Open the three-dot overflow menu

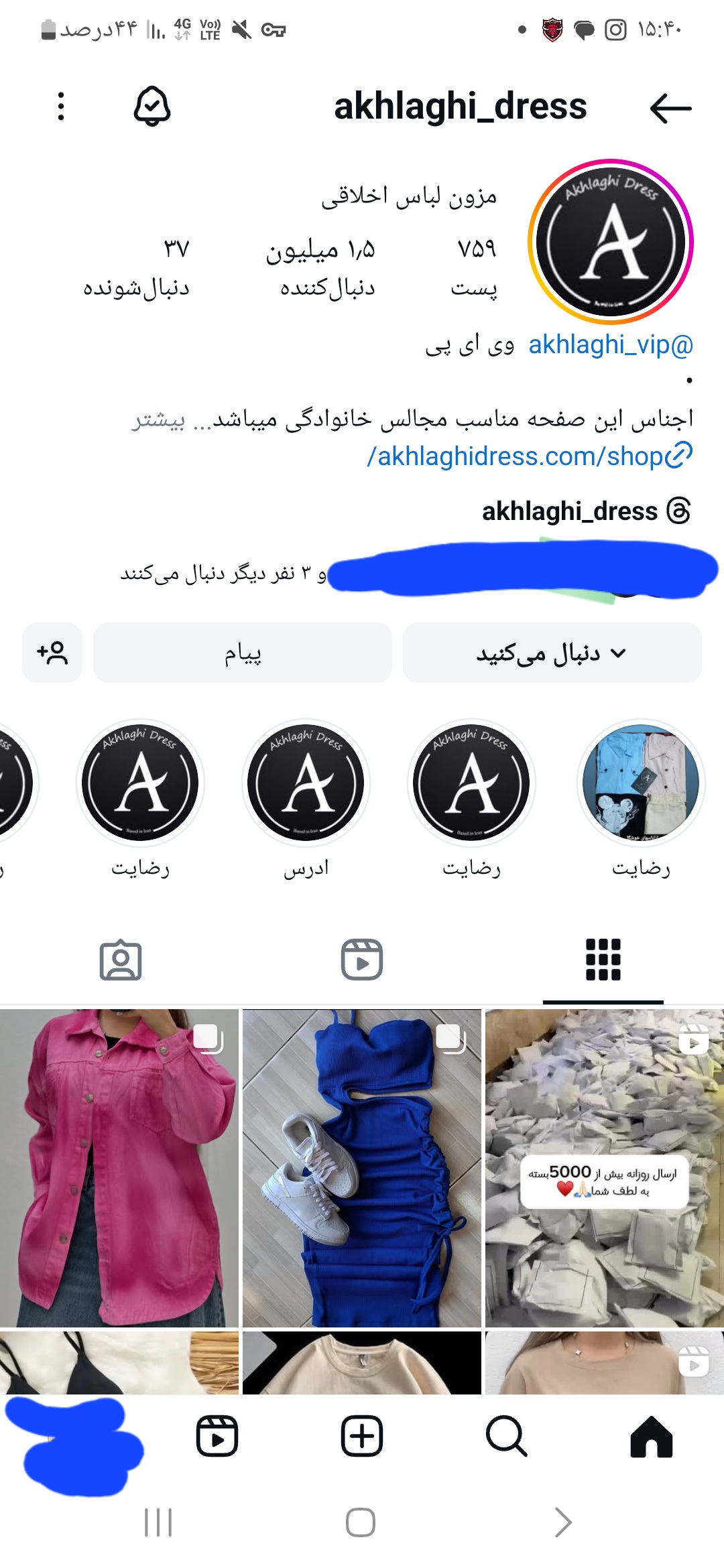click(61, 107)
